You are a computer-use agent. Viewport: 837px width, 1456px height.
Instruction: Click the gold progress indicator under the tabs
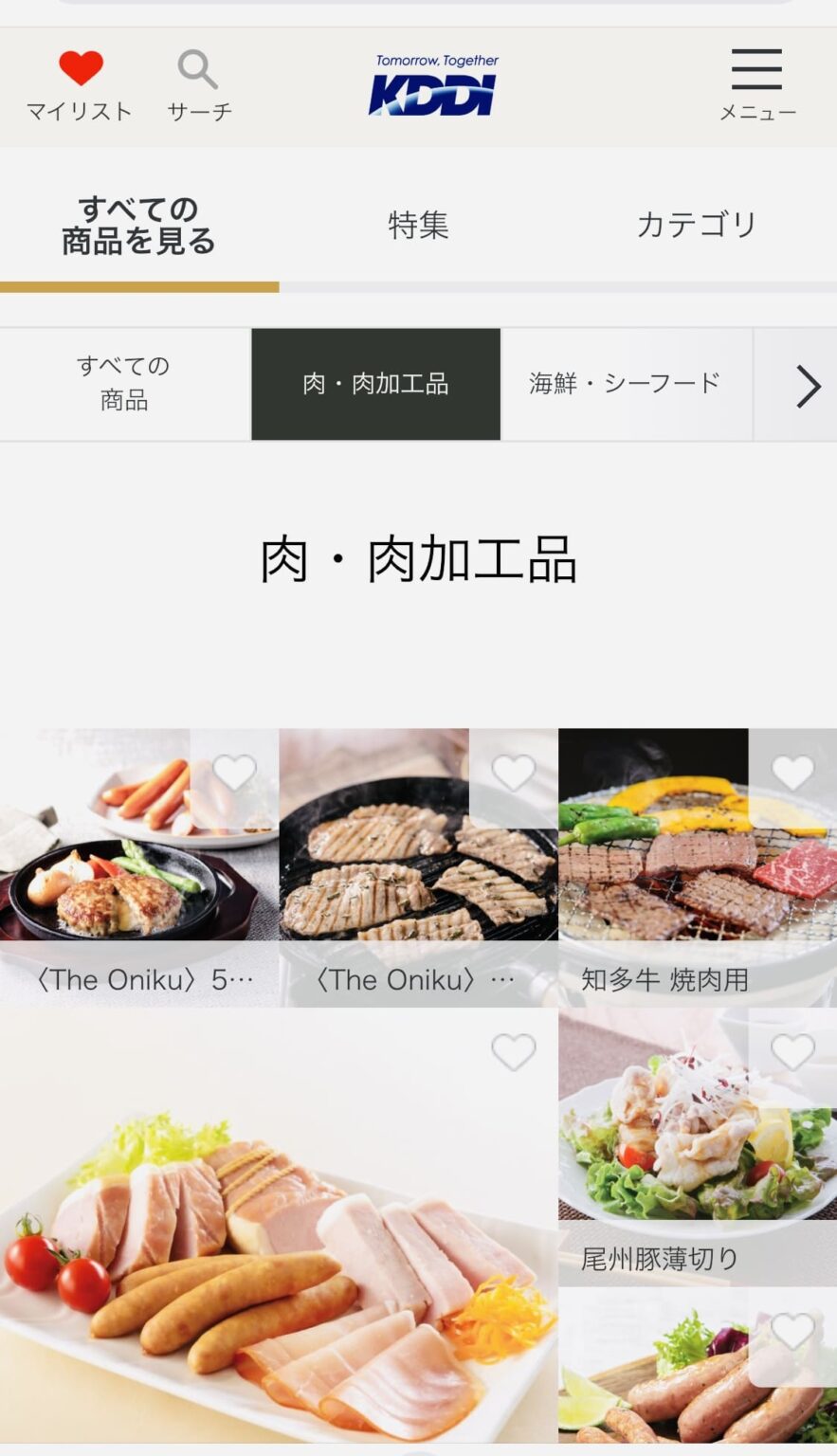tap(139, 285)
